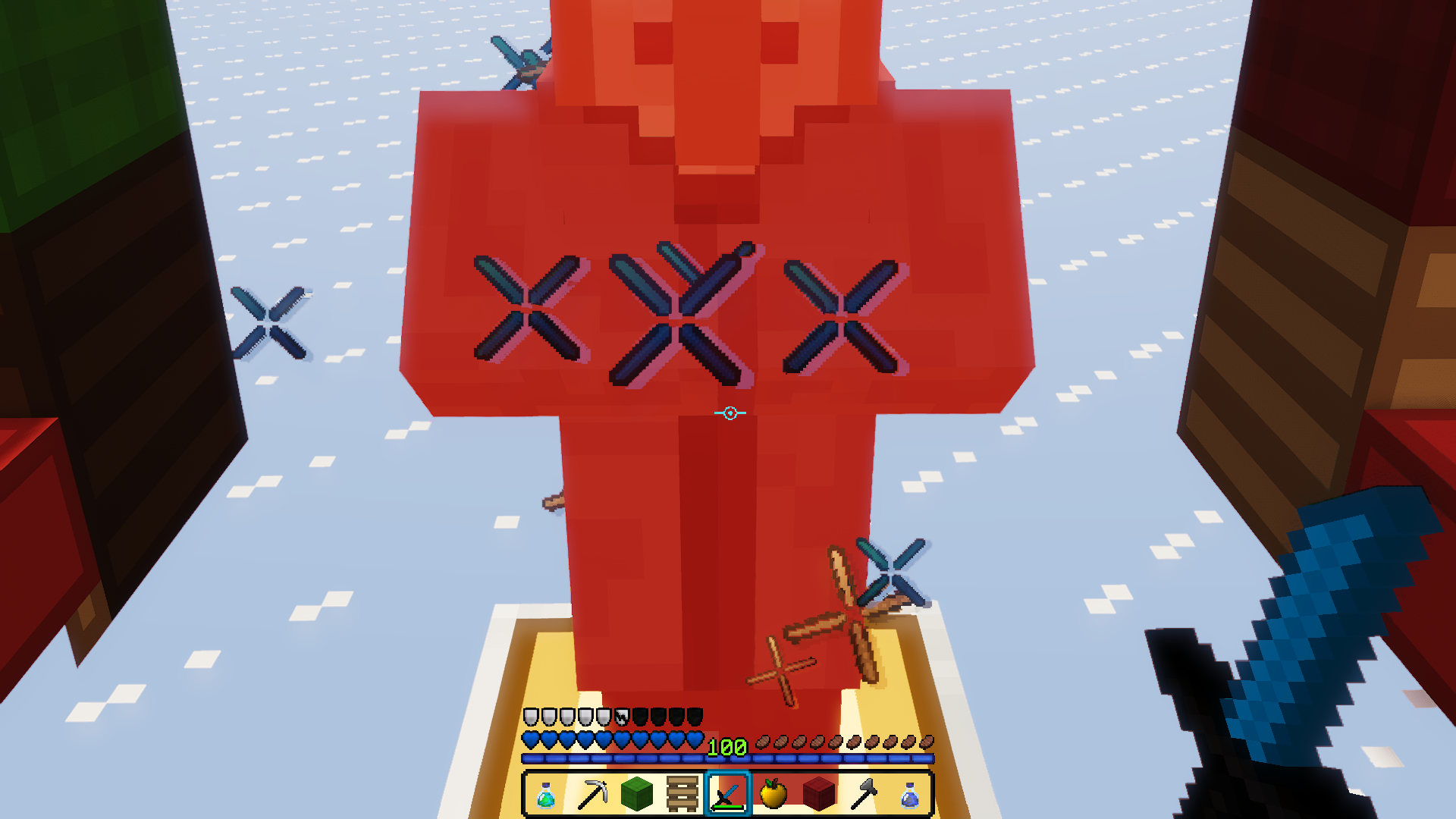Select the blue sword hotbar slot
Screen dimensions: 1456x819
(x=728, y=794)
